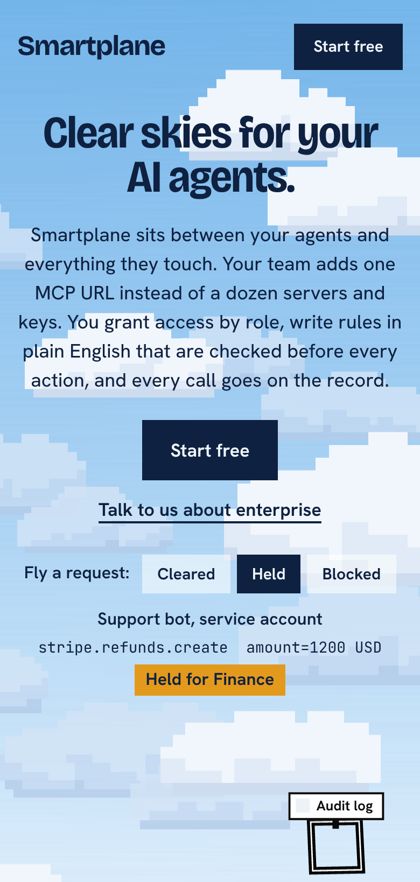Screen dimensions: 420x882
Task: Switch to the Blocked request option
Action: [351, 574]
